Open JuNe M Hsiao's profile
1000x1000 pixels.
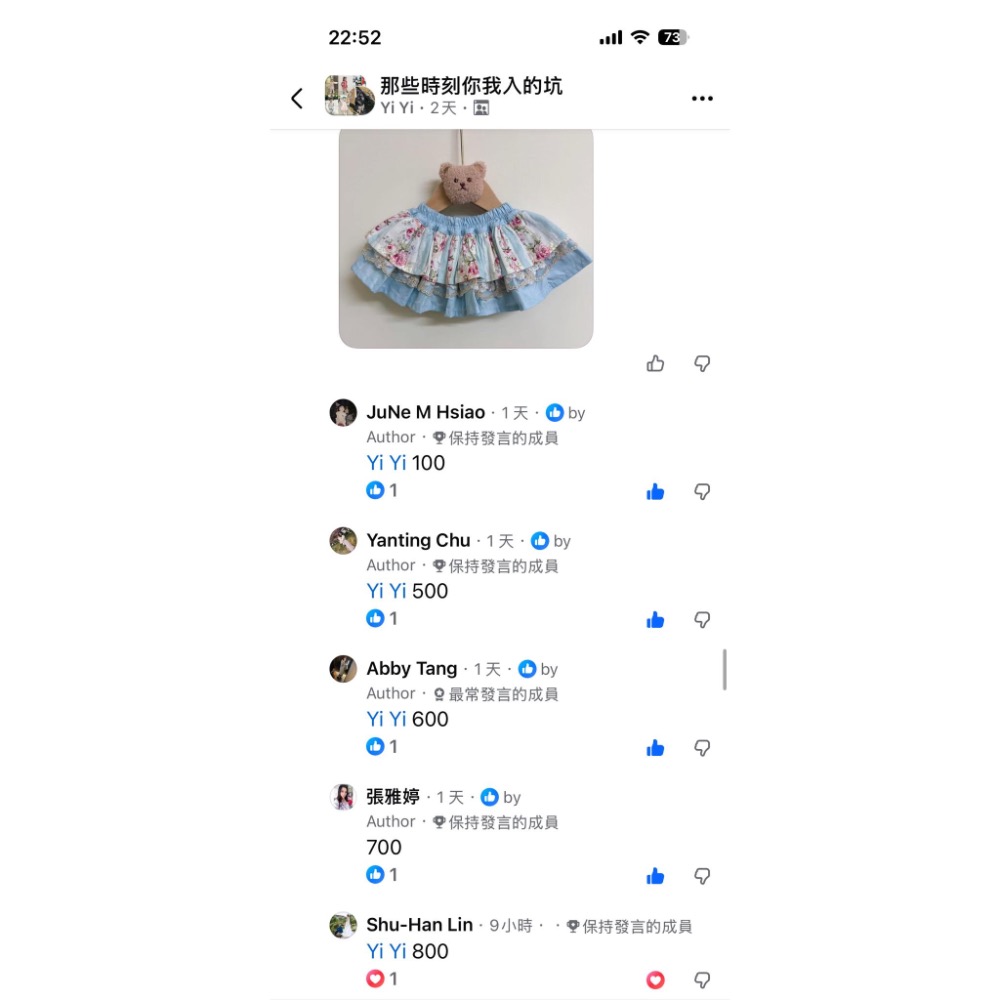(x=425, y=412)
